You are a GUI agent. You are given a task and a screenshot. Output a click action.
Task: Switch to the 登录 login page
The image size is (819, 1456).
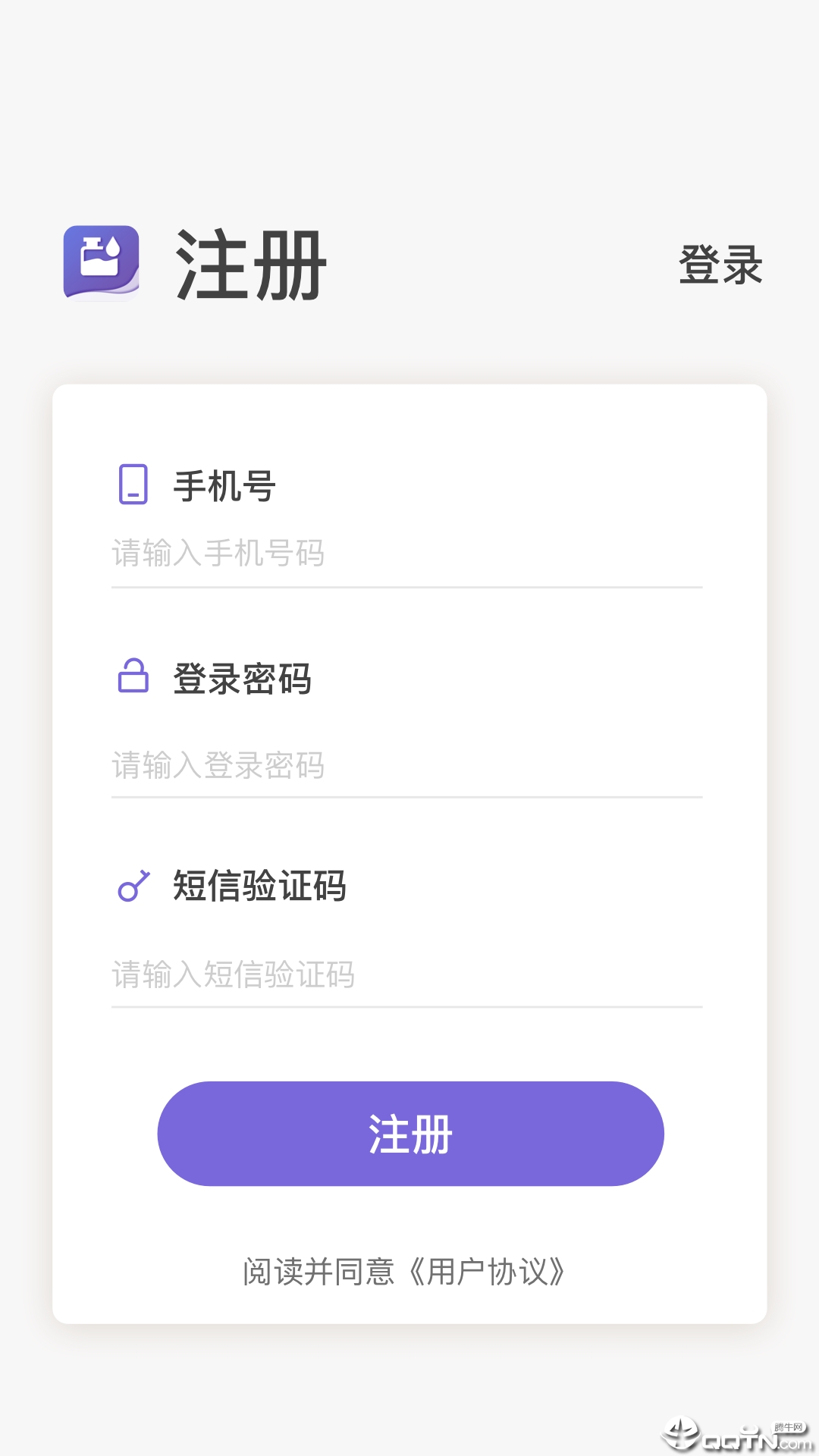[720, 265]
